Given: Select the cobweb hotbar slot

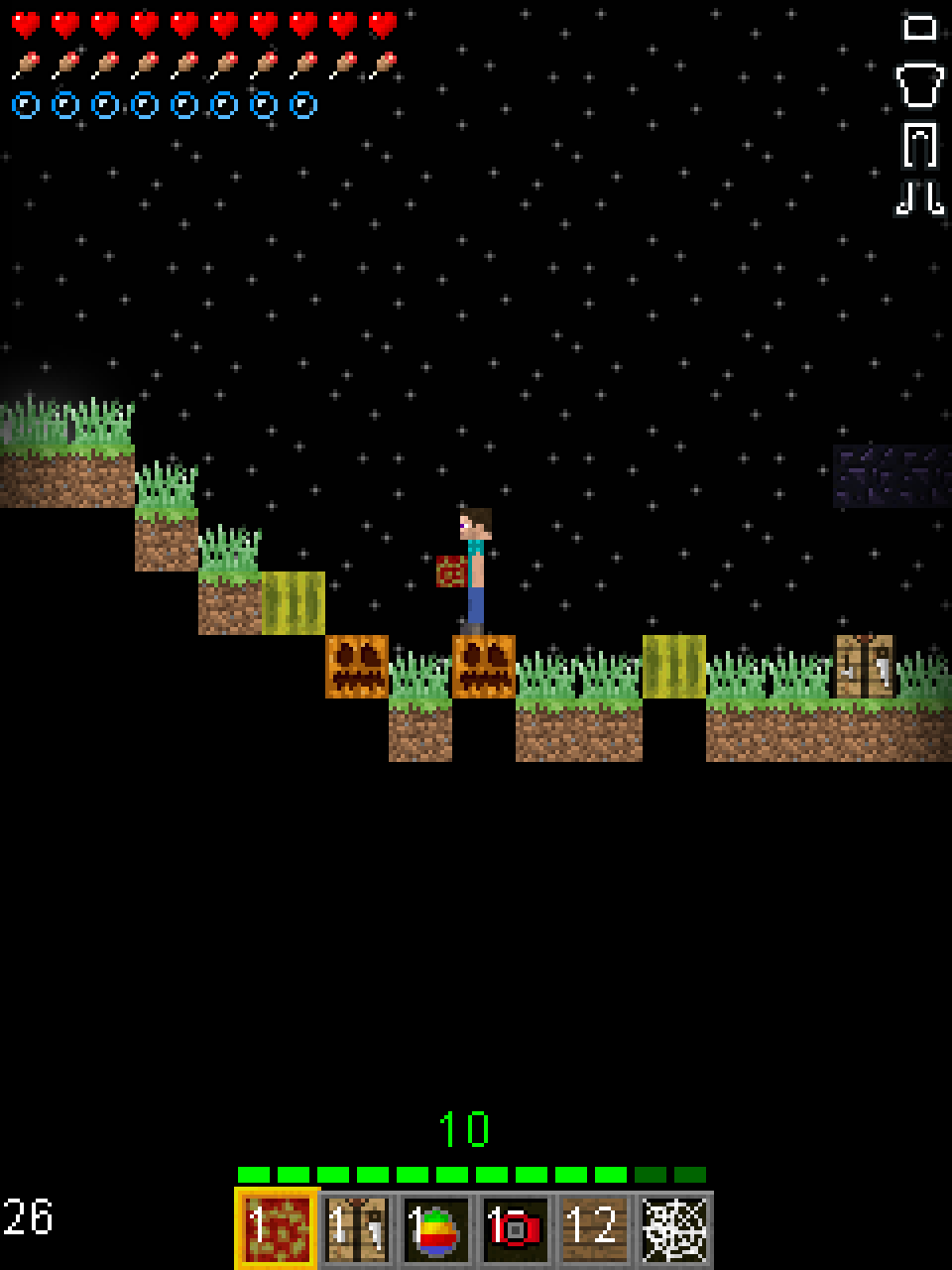Looking at the screenshot, I should [x=674, y=1228].
